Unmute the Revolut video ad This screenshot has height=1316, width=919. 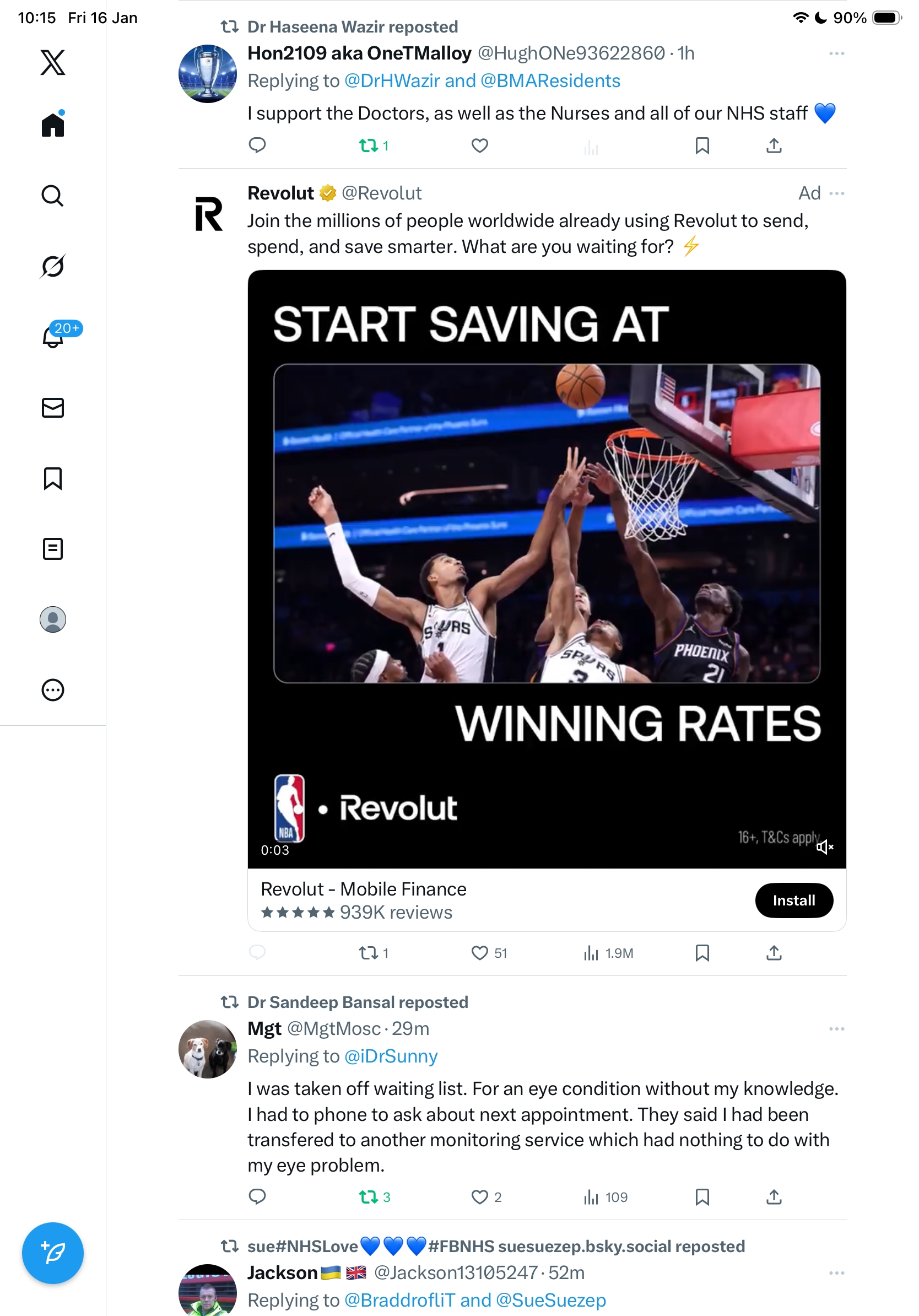(x=824, y=846)
